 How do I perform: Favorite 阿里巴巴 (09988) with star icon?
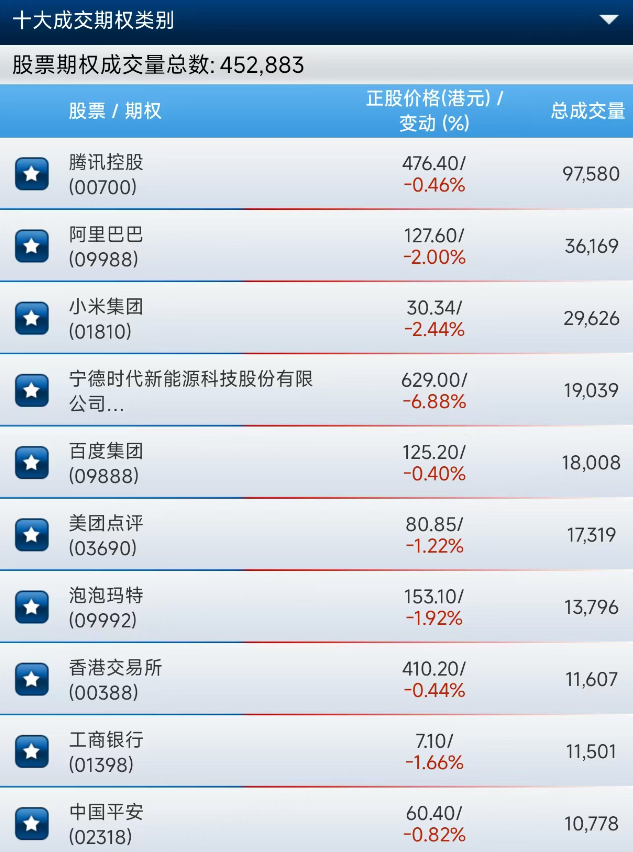32,246
